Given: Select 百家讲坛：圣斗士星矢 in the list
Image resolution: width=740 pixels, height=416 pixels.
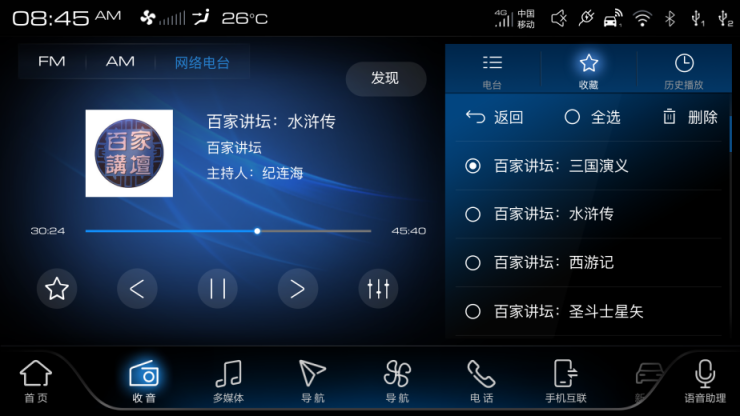Looking at the screenshot, I should [474, 312].
